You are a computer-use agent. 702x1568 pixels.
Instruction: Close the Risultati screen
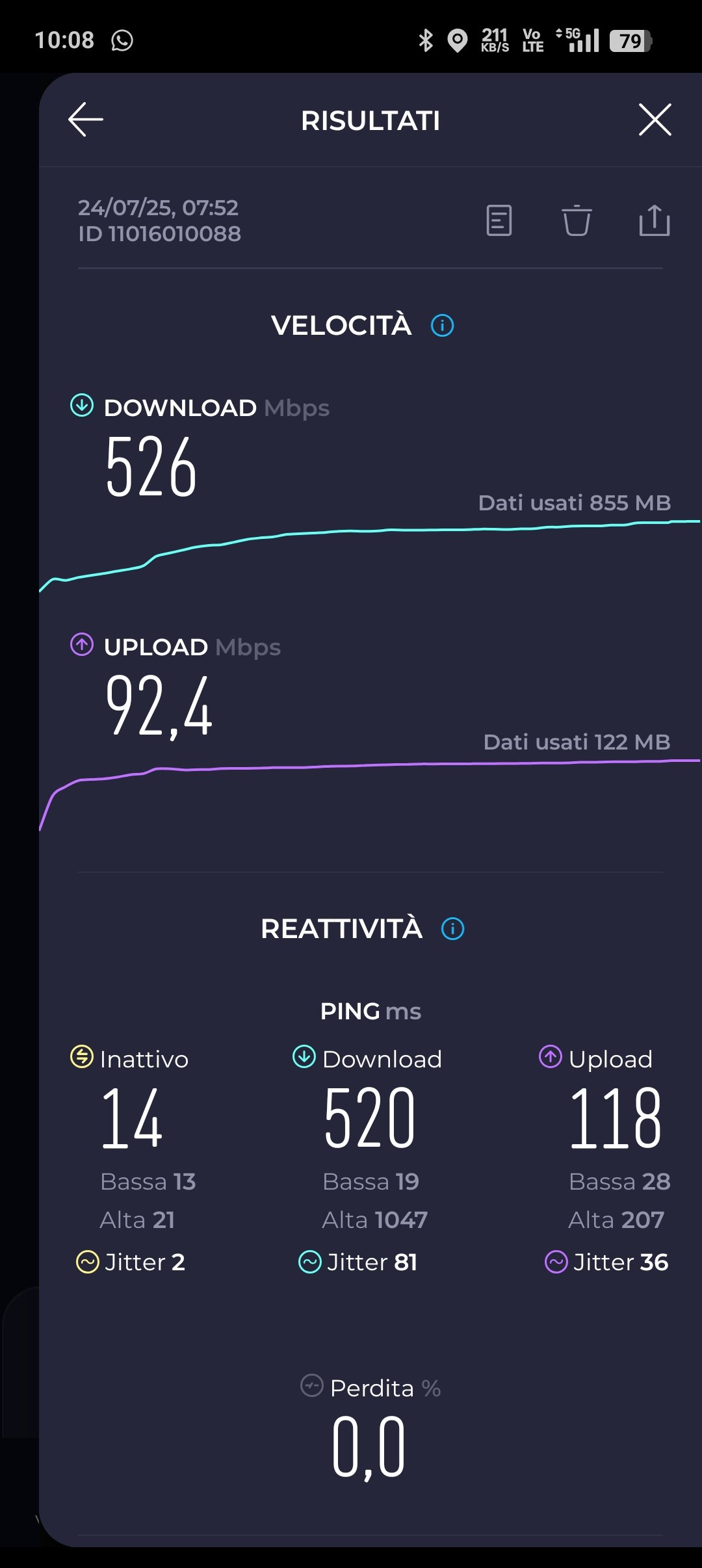click(x=655, y=120)
